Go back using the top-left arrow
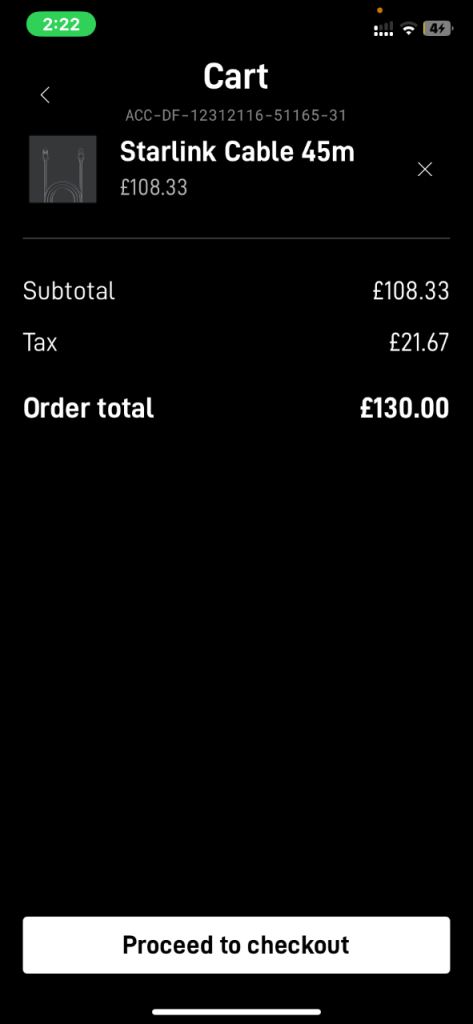The width and height of the screenshot is (473, 1024). click(x=45, y=95)
